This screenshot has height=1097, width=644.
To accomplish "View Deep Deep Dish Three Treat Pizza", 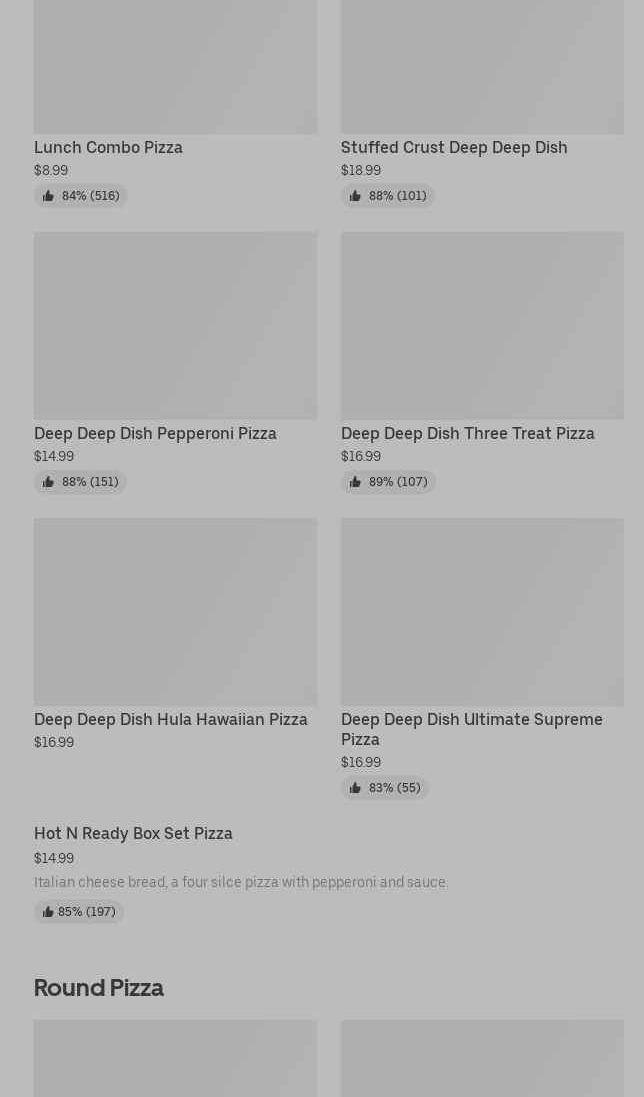I will coord(467,433).
